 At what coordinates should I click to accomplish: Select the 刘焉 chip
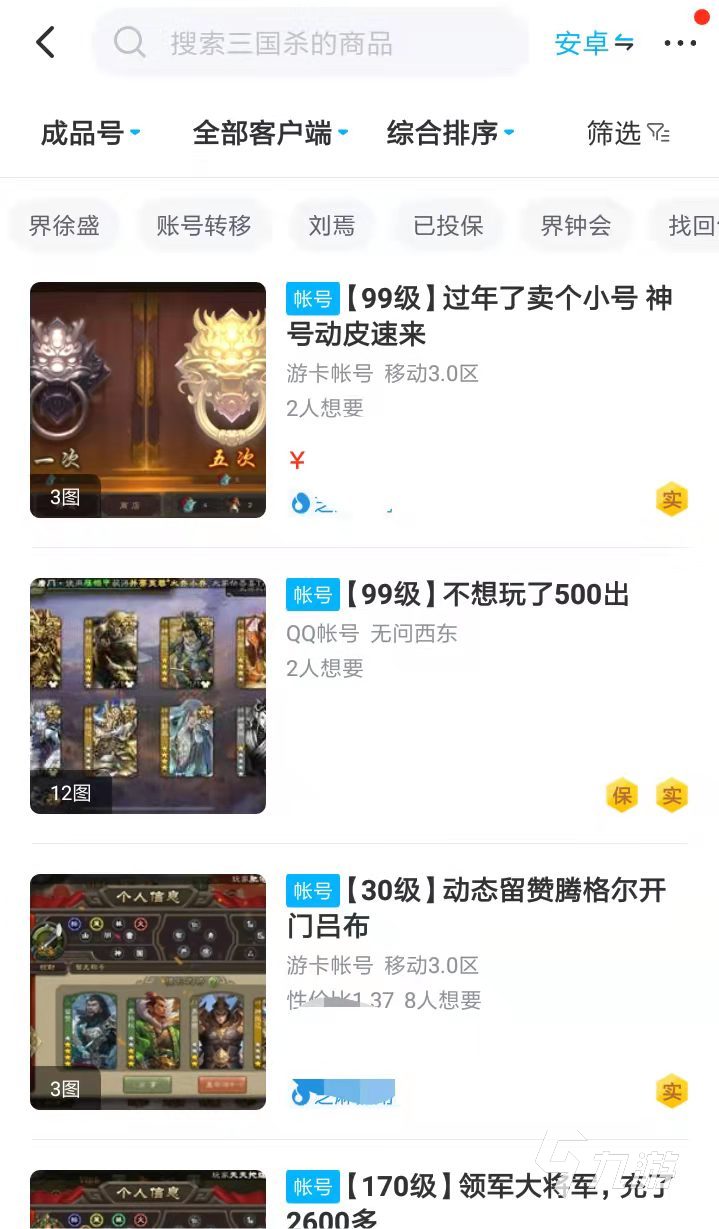point(331,225)
